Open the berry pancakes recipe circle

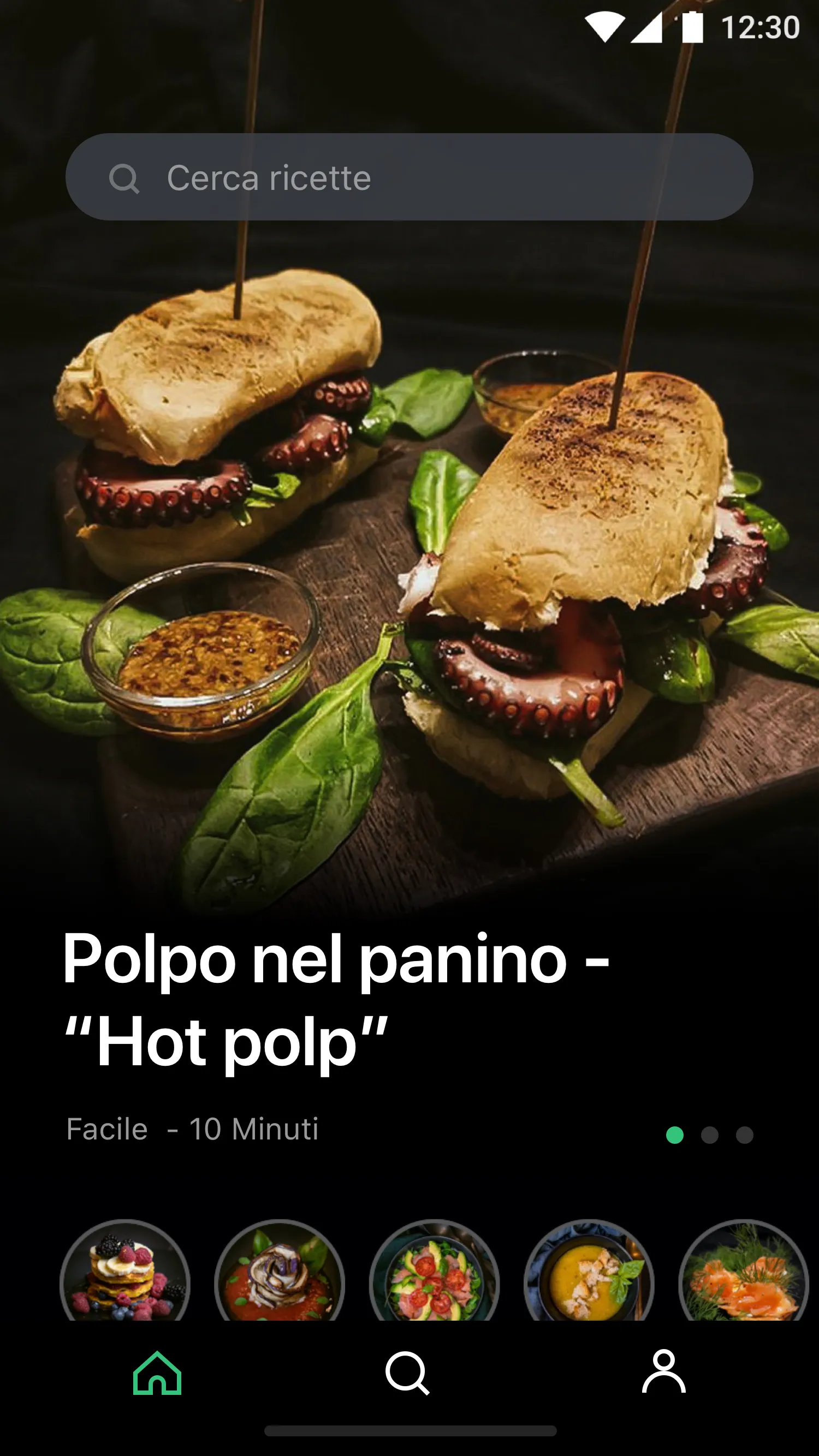125,1270
